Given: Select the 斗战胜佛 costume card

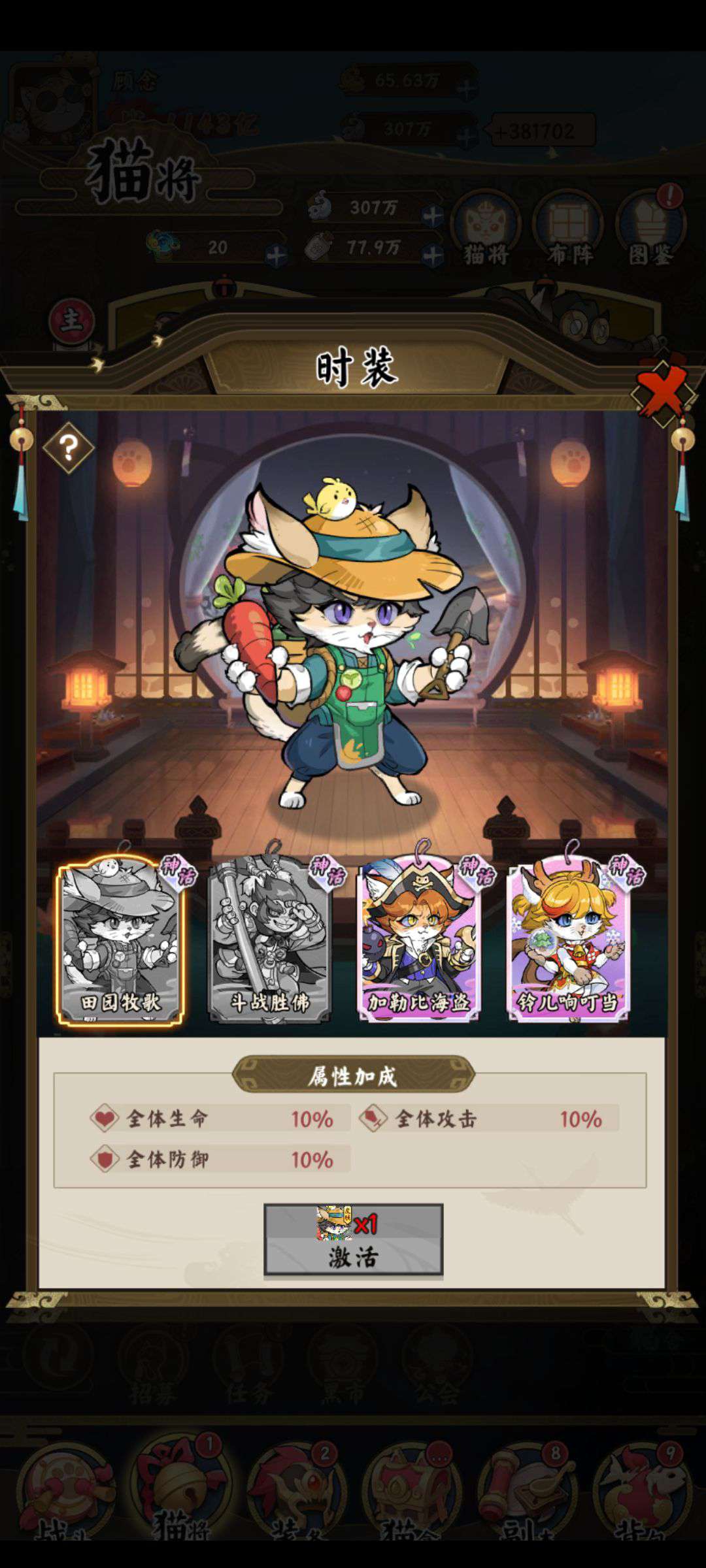Looking at the screenshot, I should tap(270, 941).
